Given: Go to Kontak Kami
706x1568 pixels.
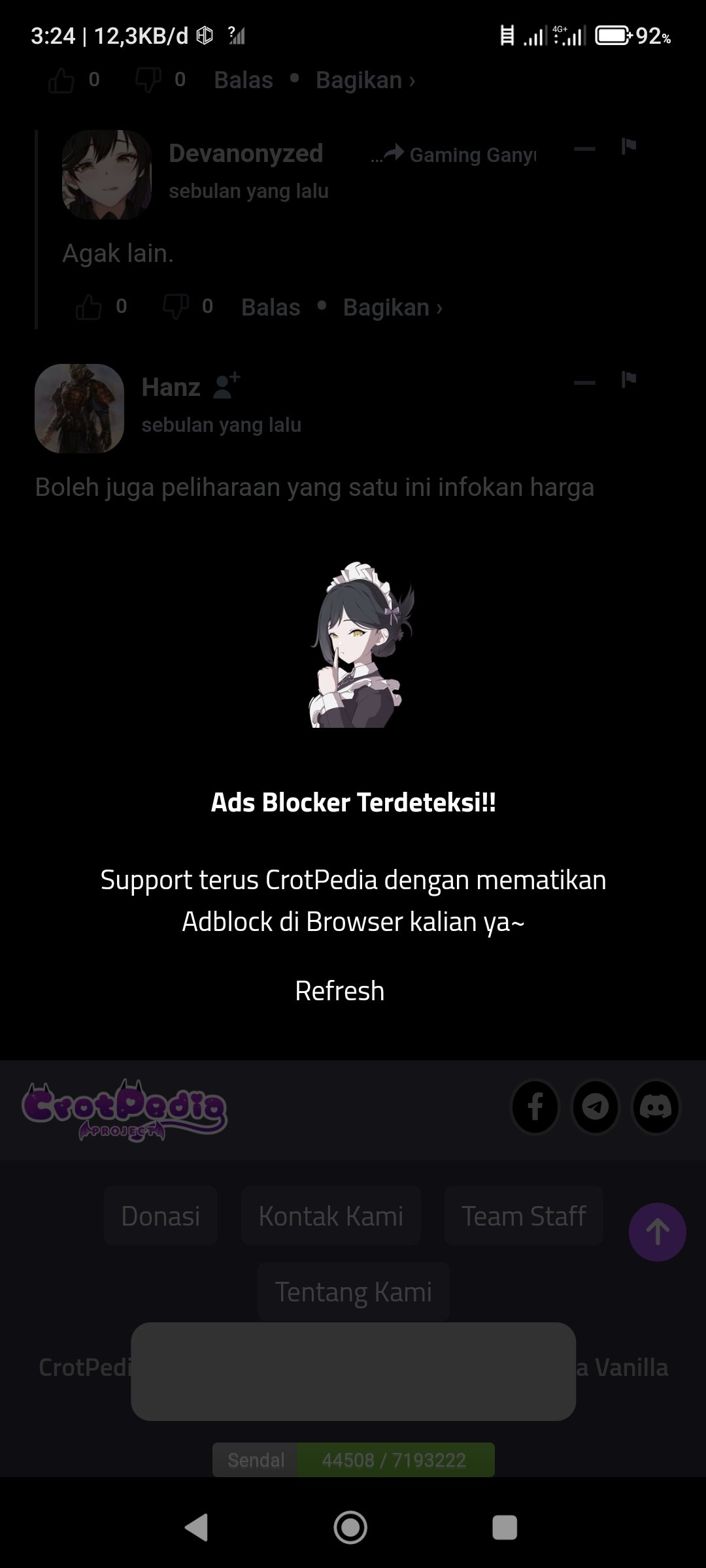Looking at the screenshot, I should point(331,1216).
